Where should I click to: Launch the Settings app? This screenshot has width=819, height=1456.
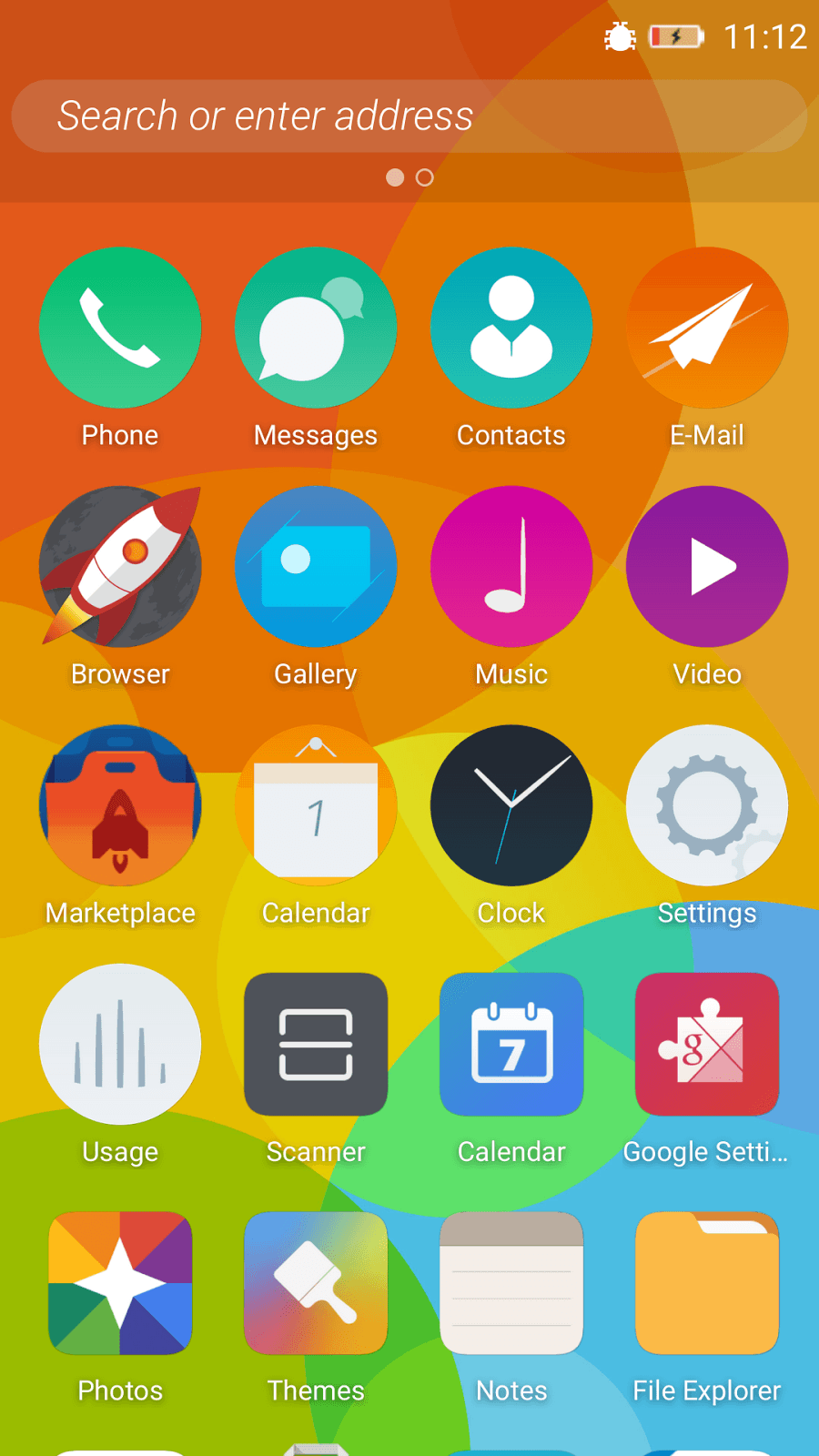[706, 805]
